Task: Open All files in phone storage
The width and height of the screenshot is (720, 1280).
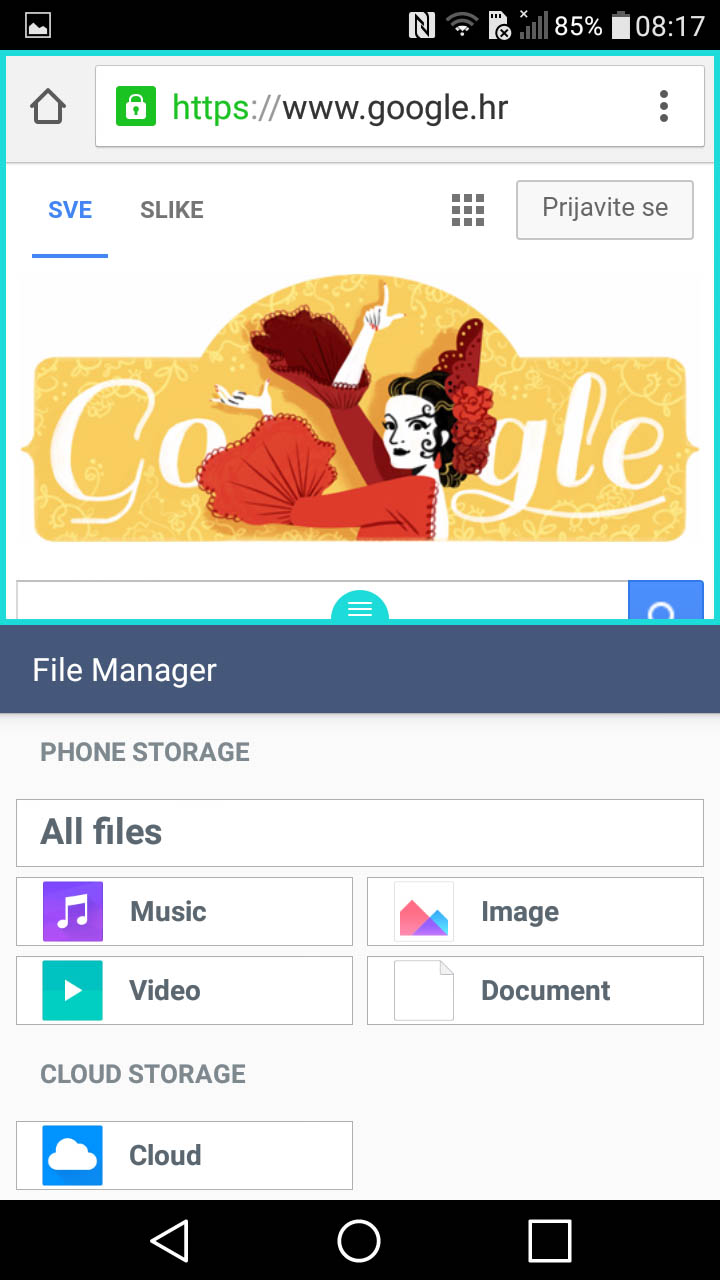Action: (360, 833)
